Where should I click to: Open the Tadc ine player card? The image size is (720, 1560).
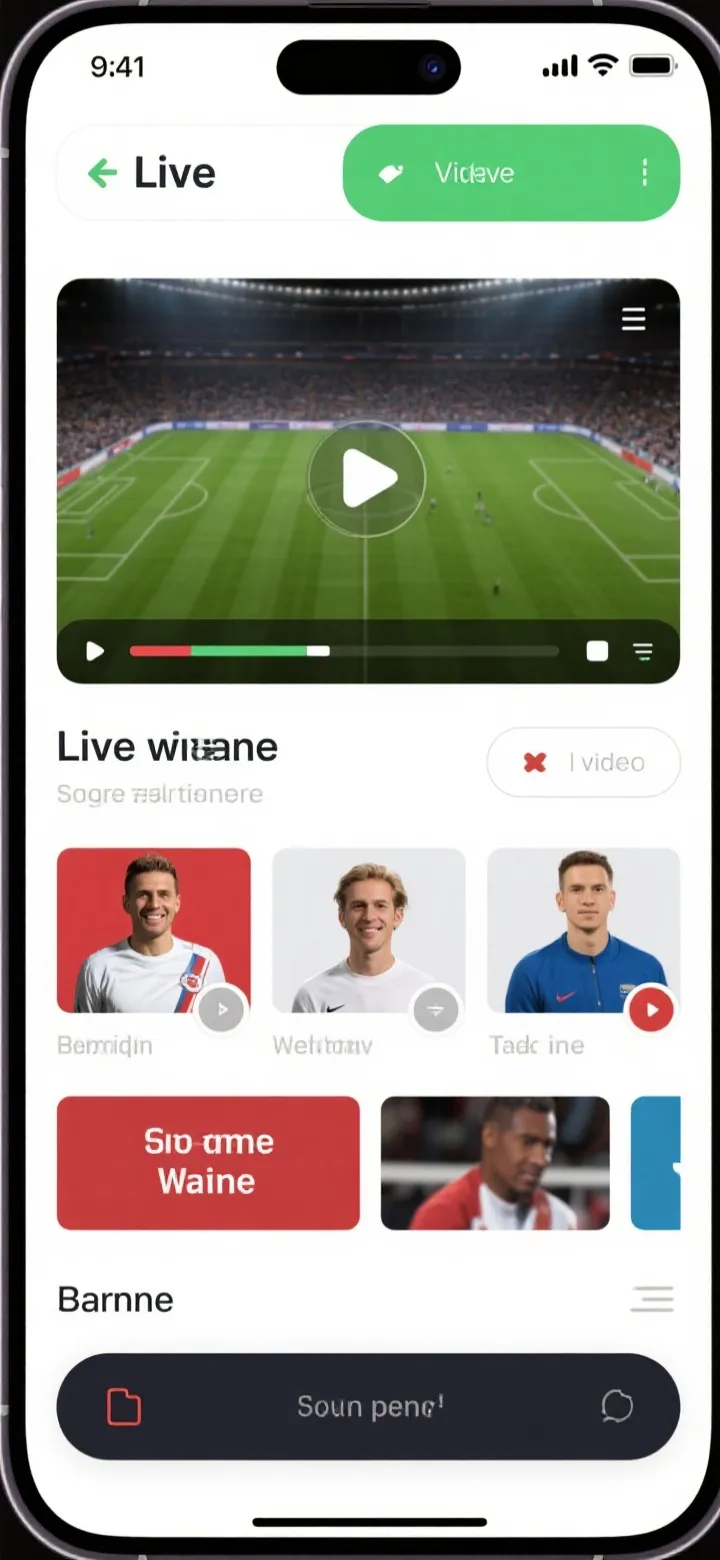(x=583, y=930)
